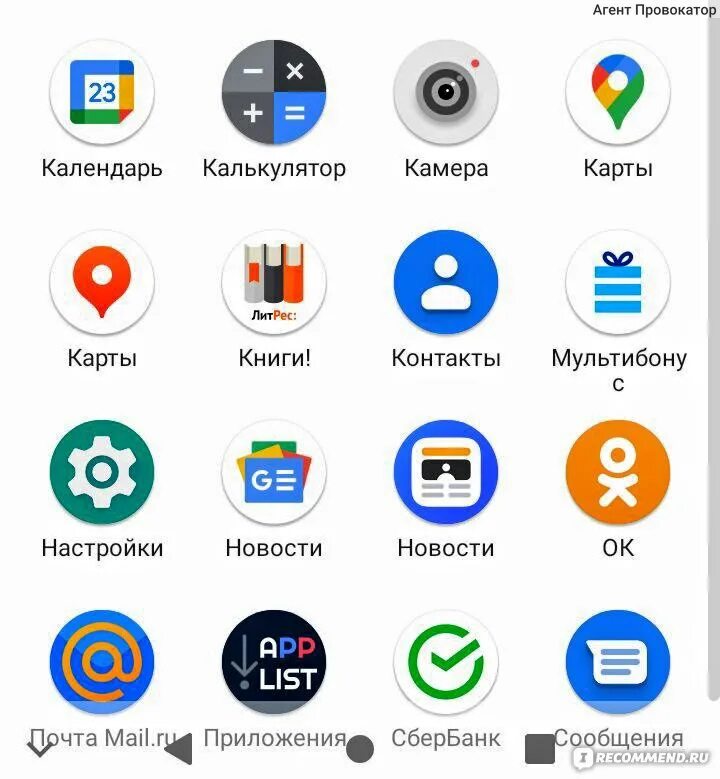Open the Контакты app
Screen dimensions: 720x779
tap(446, 283)
